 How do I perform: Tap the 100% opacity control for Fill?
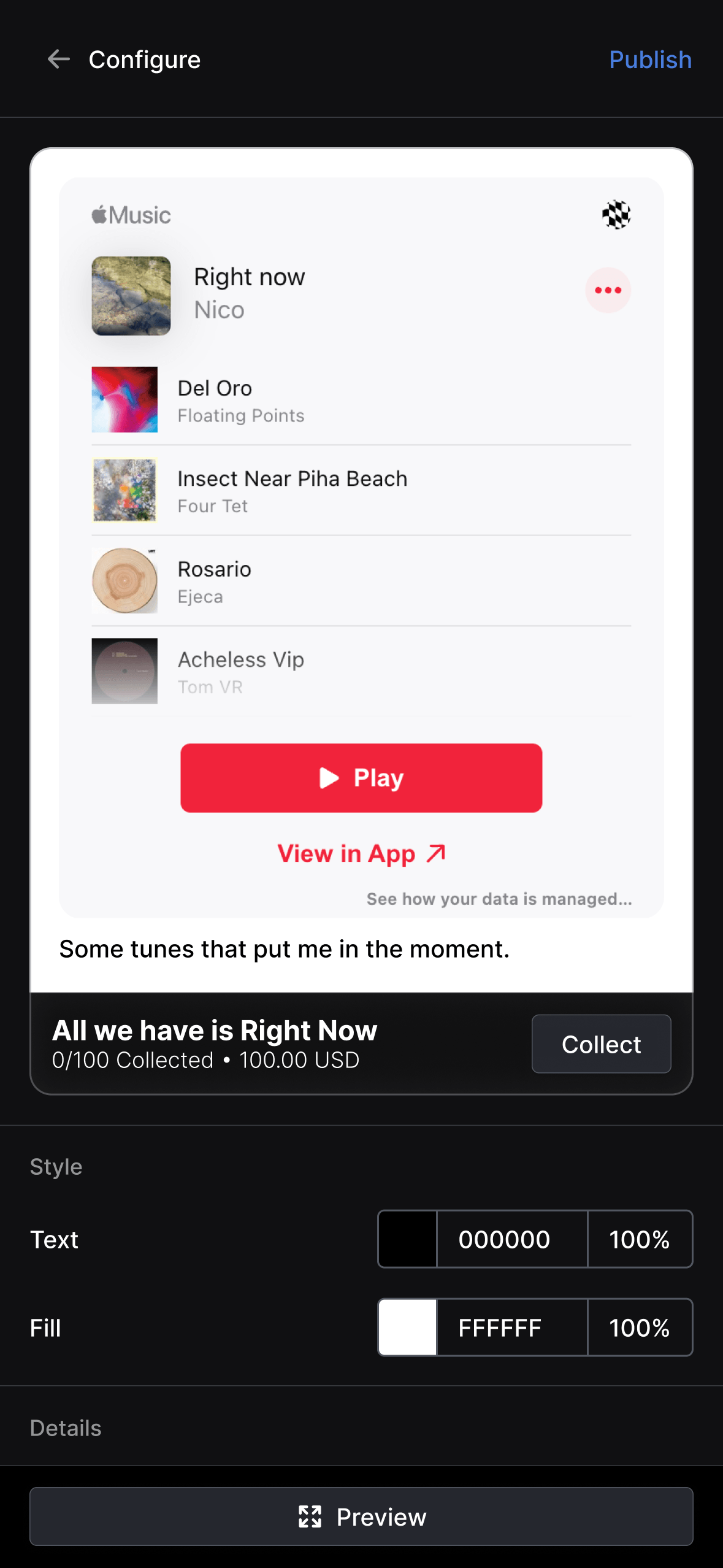(x=640, y=1328)
